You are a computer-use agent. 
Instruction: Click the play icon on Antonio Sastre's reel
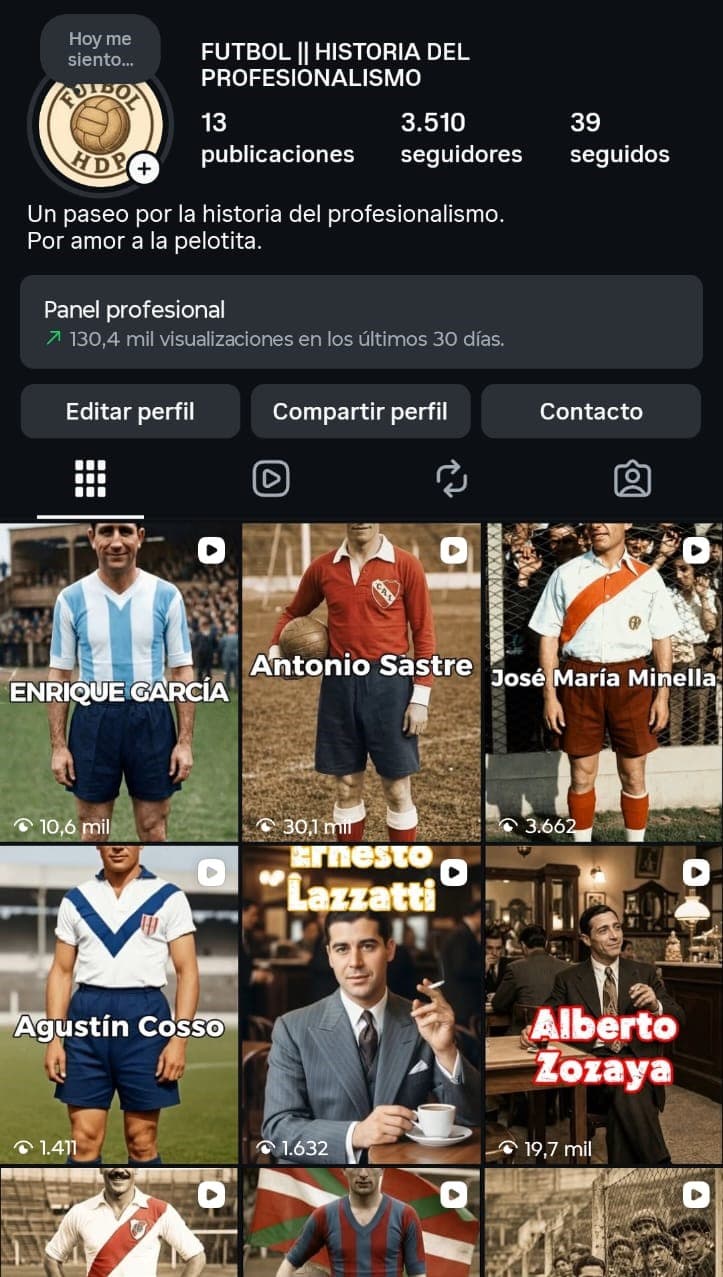(x=454, y=548)
